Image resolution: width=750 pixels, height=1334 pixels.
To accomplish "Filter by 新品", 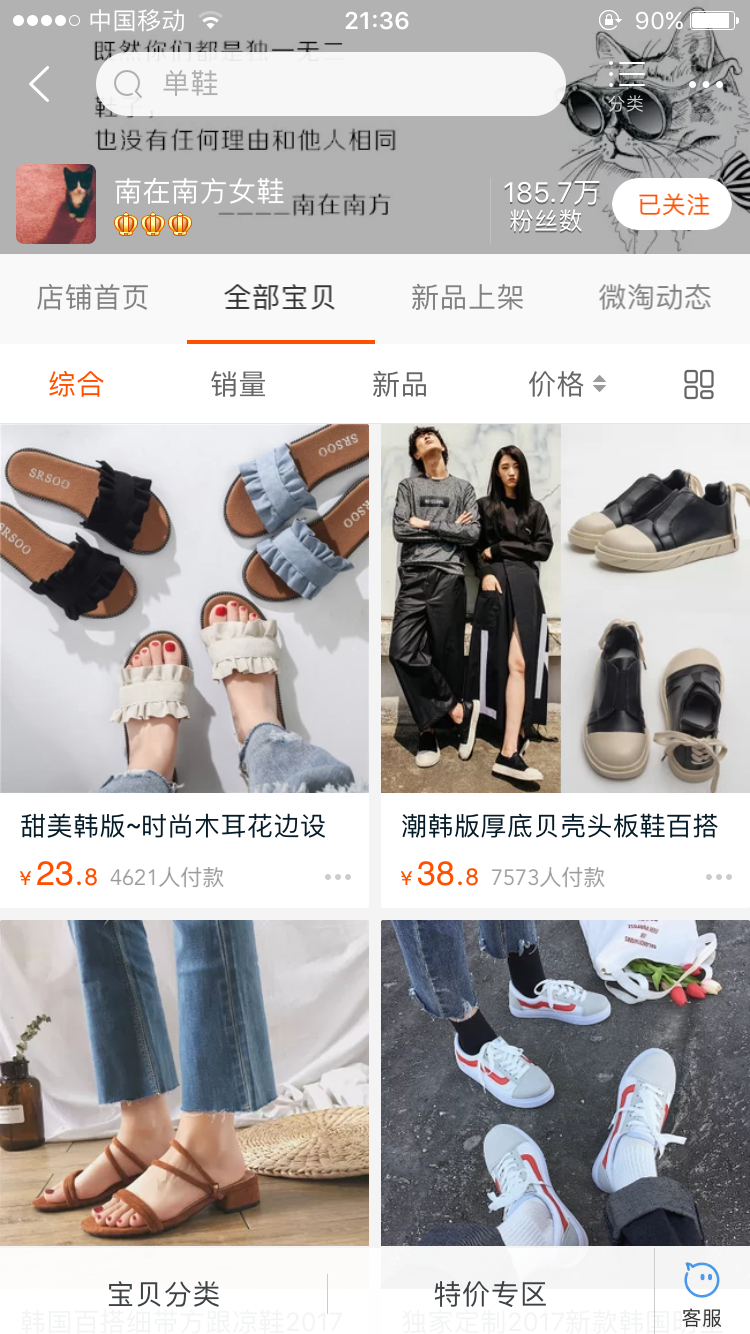I will tap(399, 384).
